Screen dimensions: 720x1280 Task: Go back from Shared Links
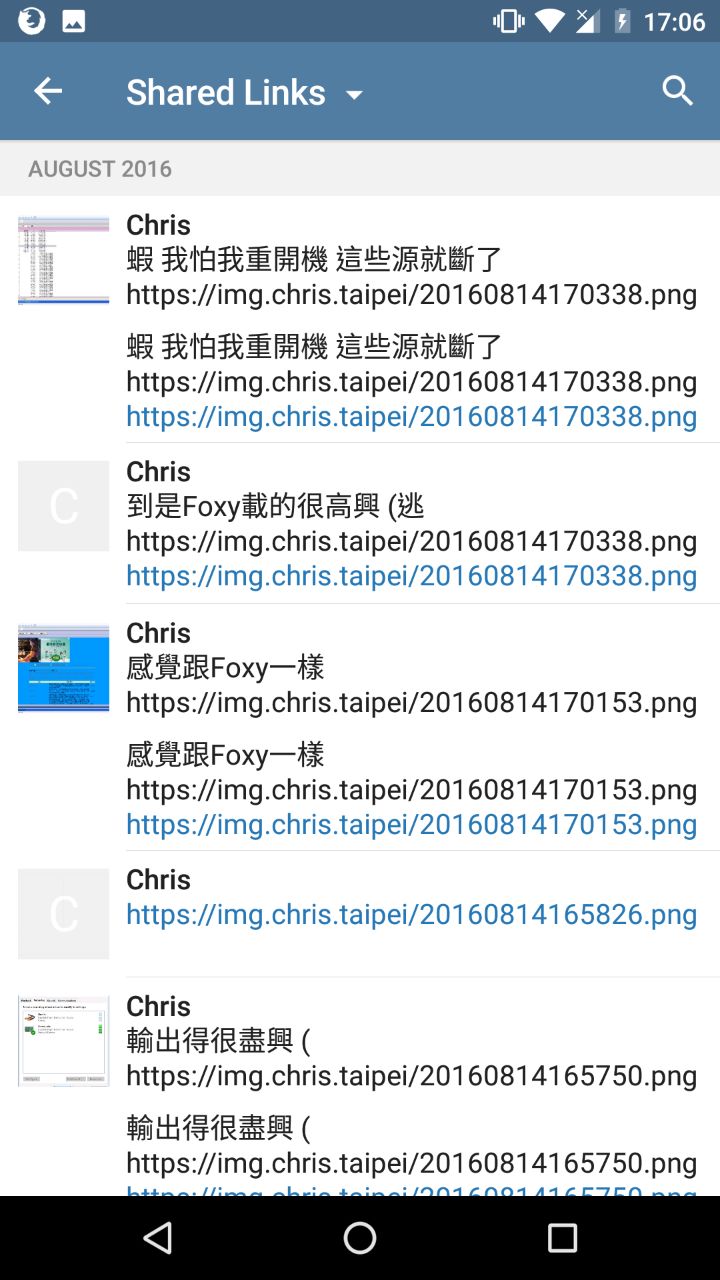[x=47, y=92]
